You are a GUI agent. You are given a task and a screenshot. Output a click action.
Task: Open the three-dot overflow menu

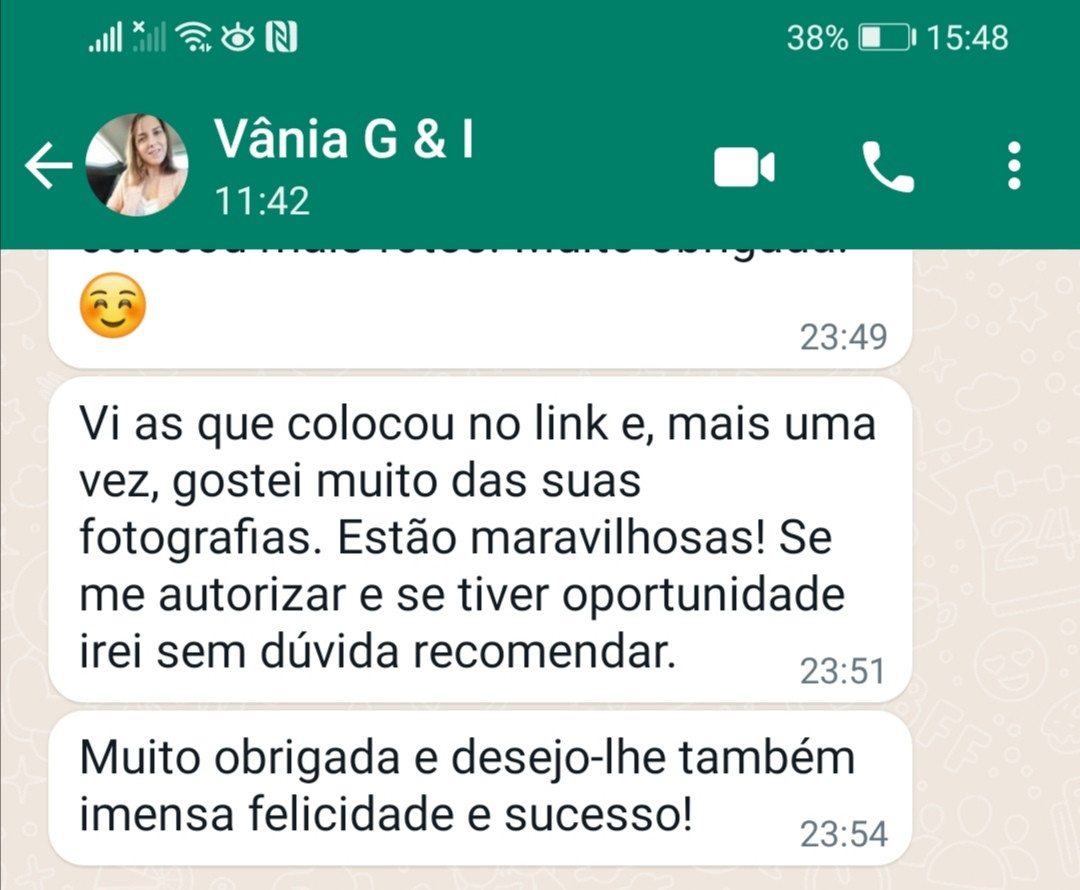[1014, 167]
